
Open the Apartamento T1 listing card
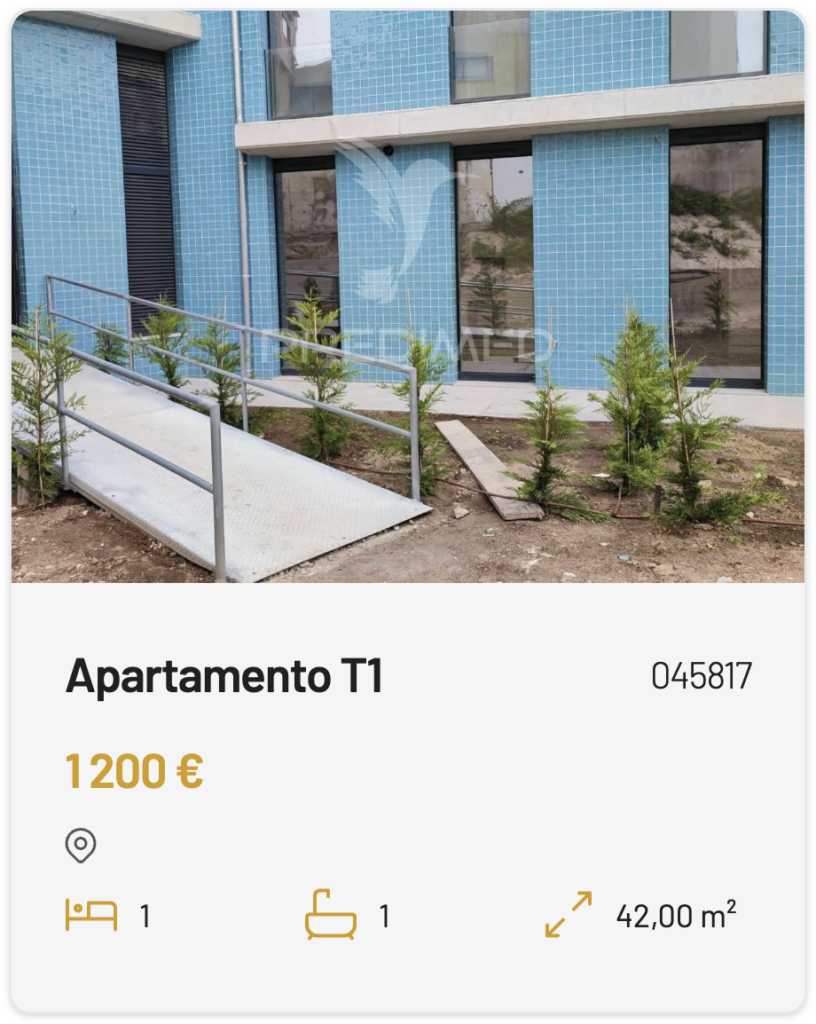(x=408, y=511)
